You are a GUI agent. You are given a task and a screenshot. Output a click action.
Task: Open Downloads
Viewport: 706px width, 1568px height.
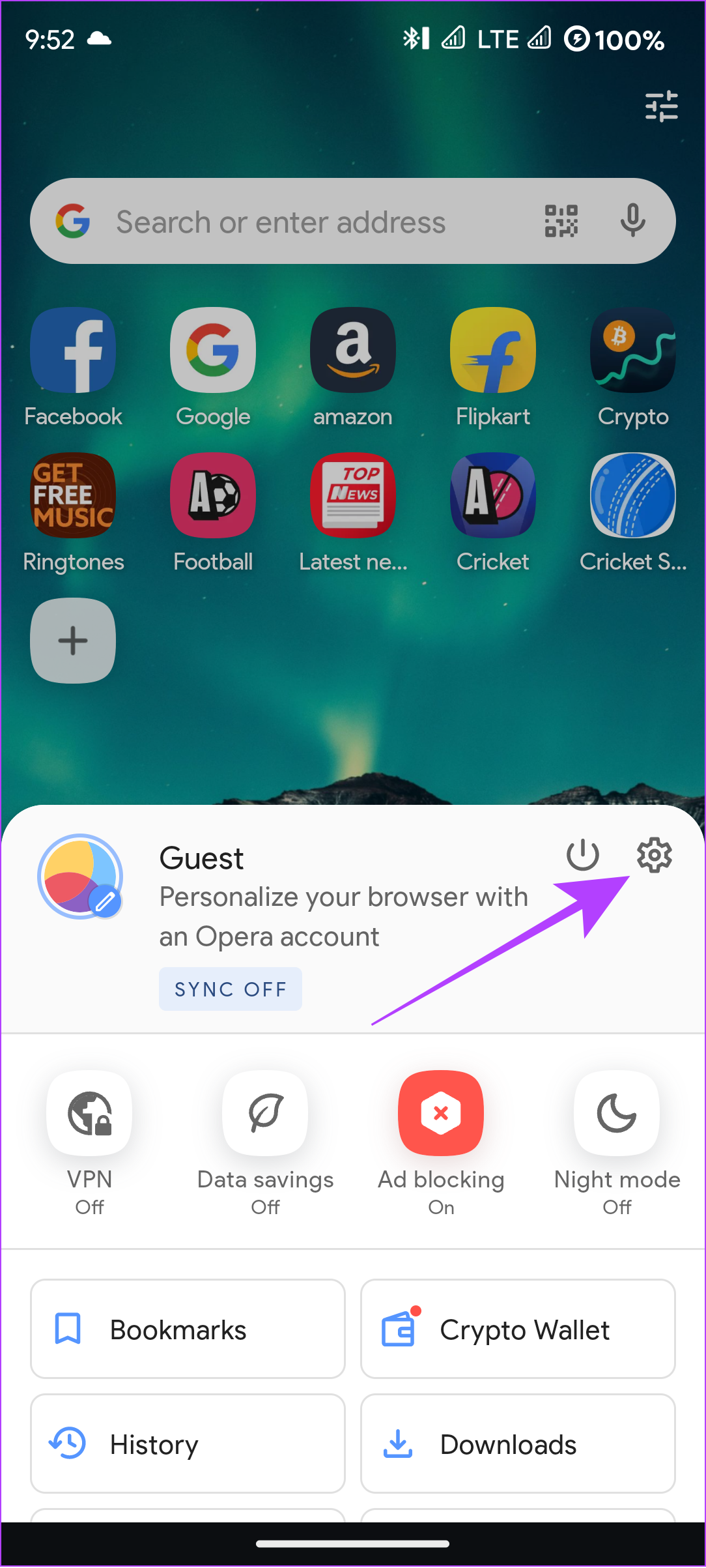coord(518,1444)
